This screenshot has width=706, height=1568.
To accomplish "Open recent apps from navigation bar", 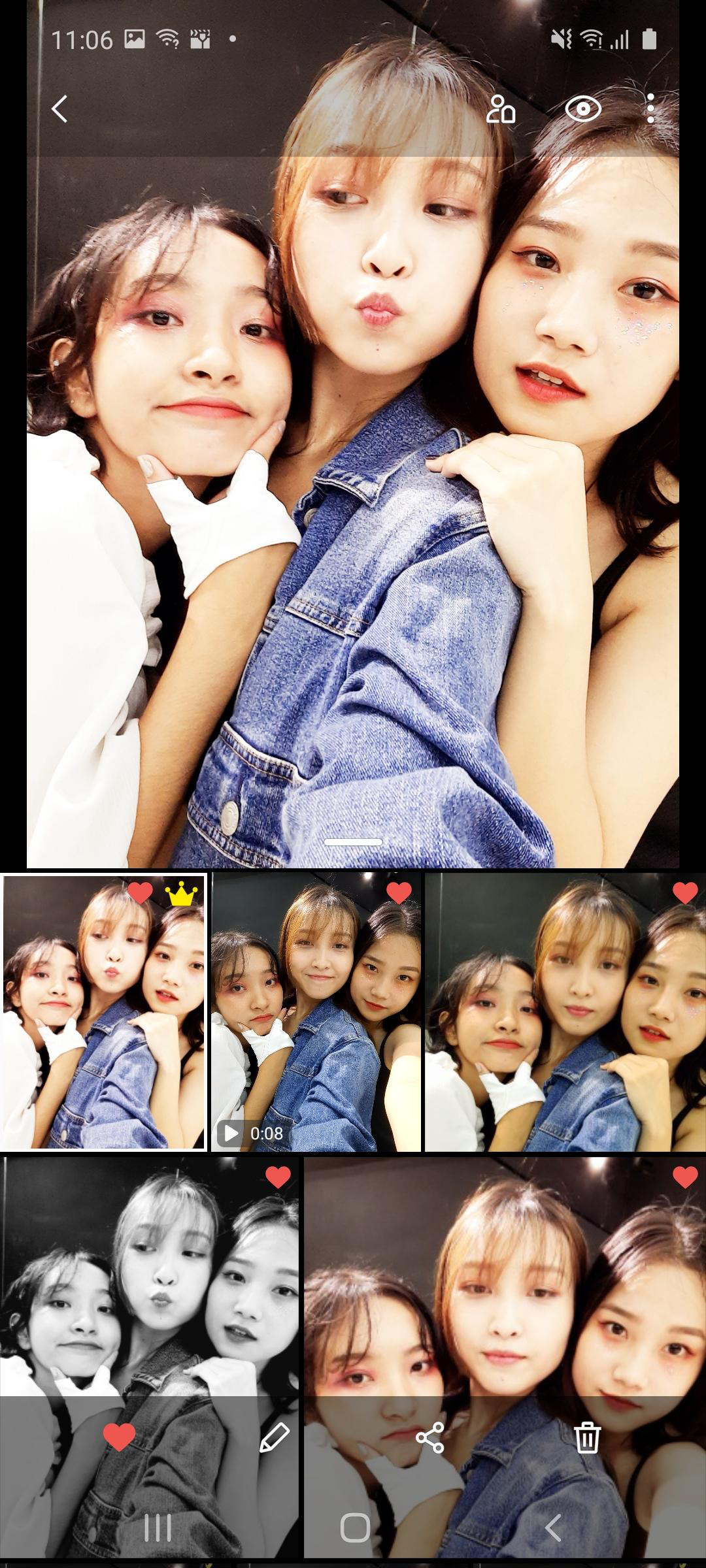I will [158, 1527].
